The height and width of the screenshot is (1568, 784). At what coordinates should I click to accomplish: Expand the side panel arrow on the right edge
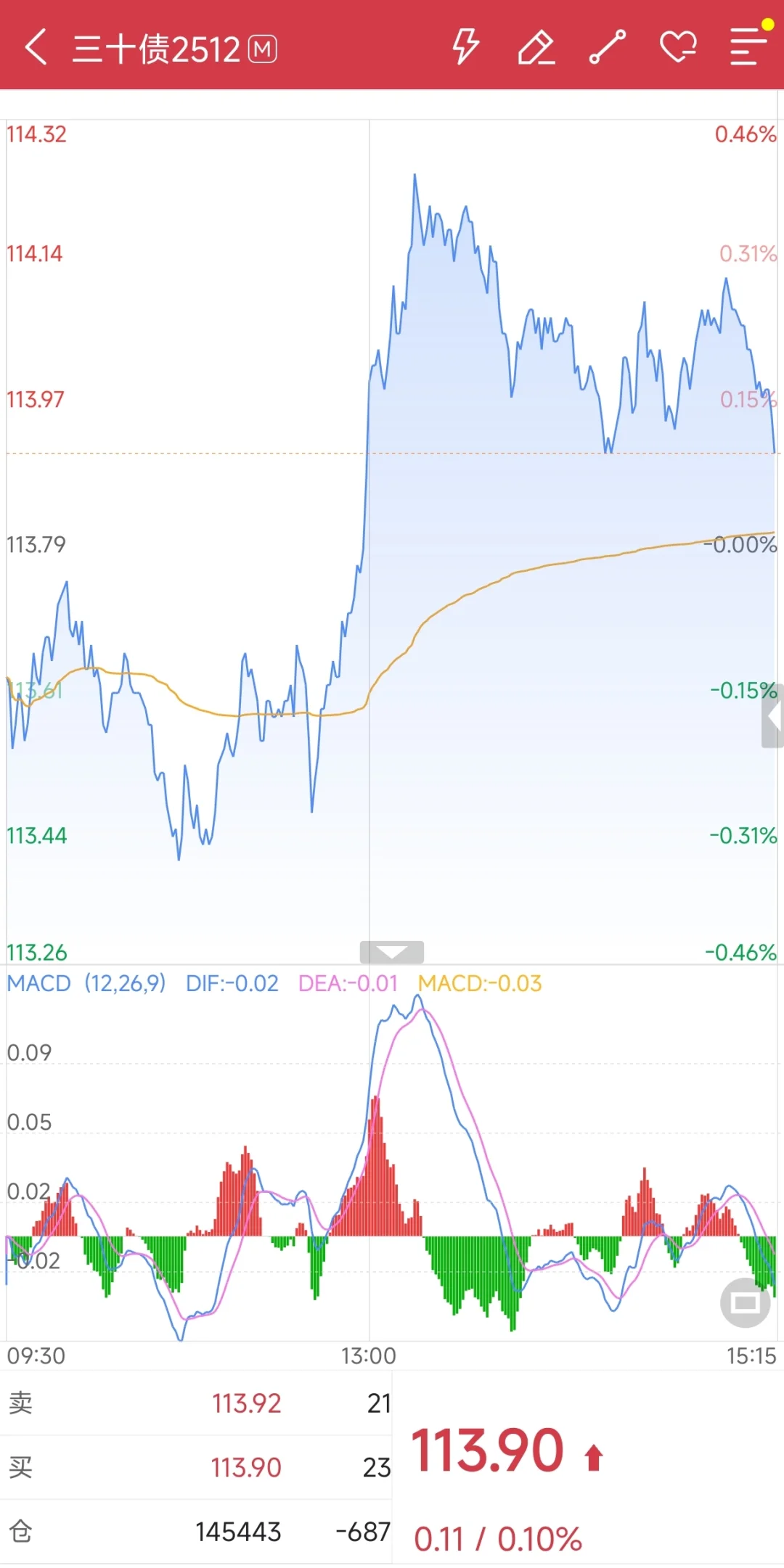click(772, 716)
